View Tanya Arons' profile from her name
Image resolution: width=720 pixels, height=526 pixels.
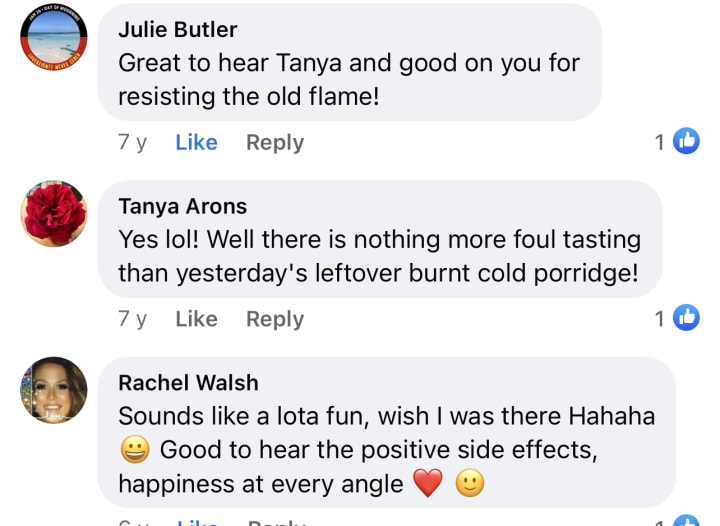pyautogui.click(x=182, y=206)
